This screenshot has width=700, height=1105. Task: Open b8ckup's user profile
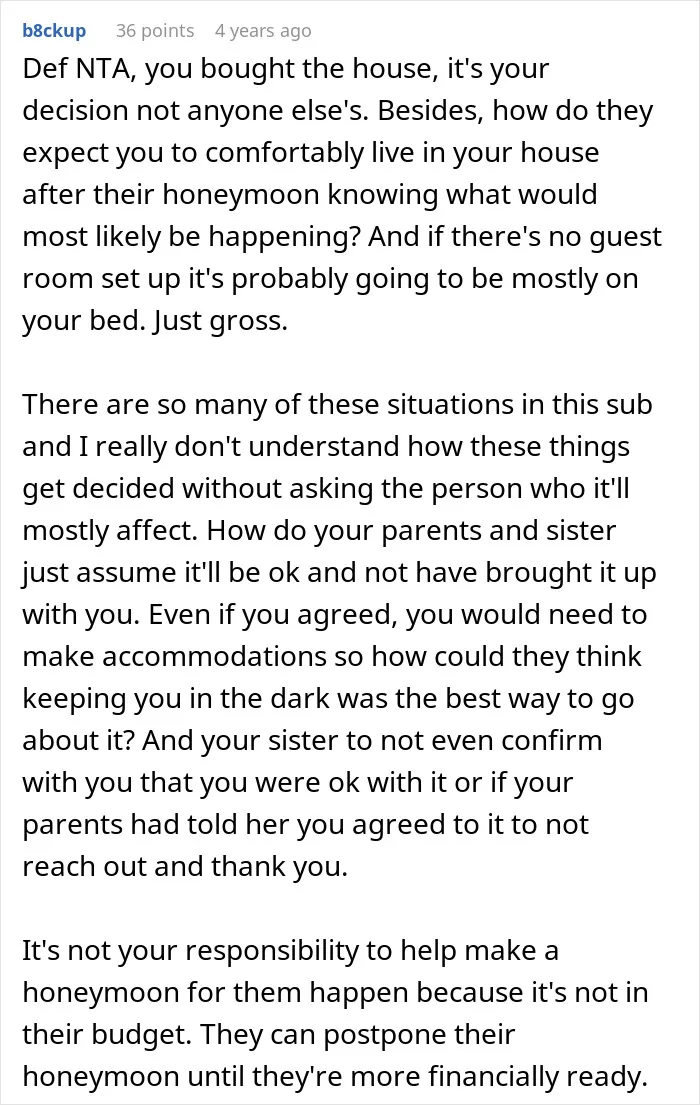click(x=54, y=31)
